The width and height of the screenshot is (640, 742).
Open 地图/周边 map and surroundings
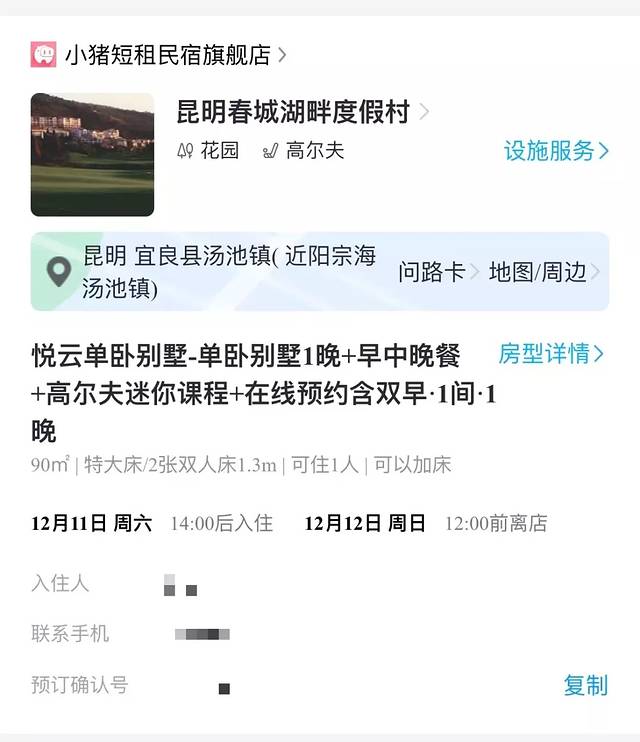pos(543,272)
